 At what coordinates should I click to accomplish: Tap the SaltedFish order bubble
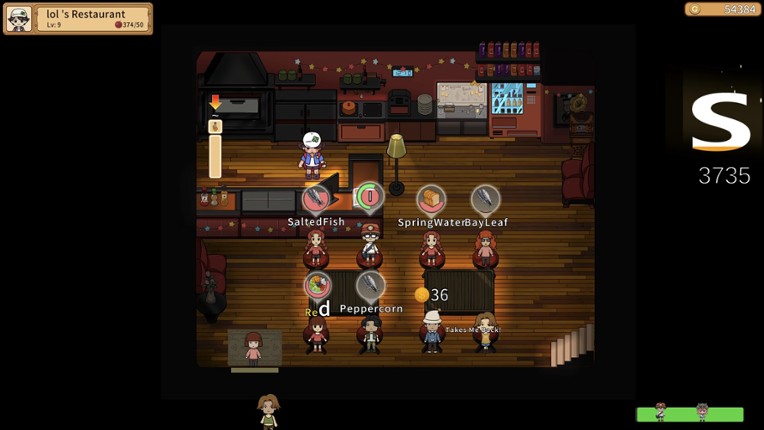coord(316,198)
